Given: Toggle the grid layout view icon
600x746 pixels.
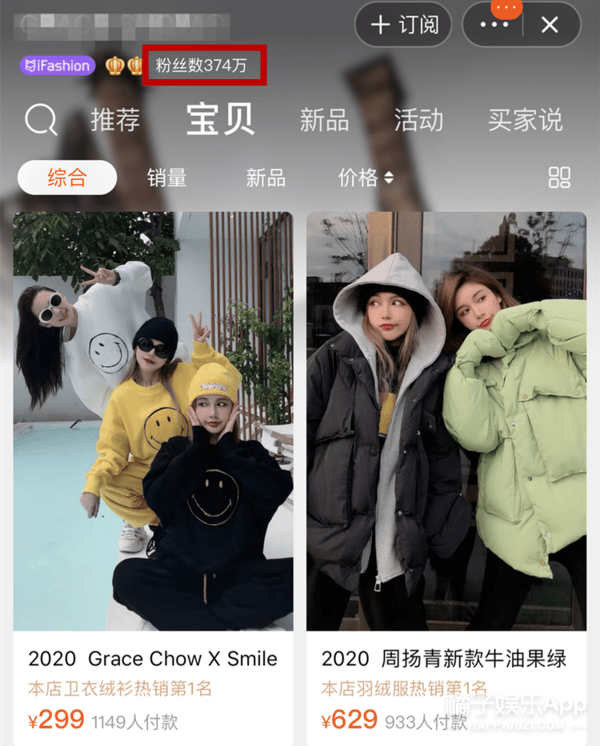Looking at the screenshot, I should pyautogui.click(x=559, y=178).
